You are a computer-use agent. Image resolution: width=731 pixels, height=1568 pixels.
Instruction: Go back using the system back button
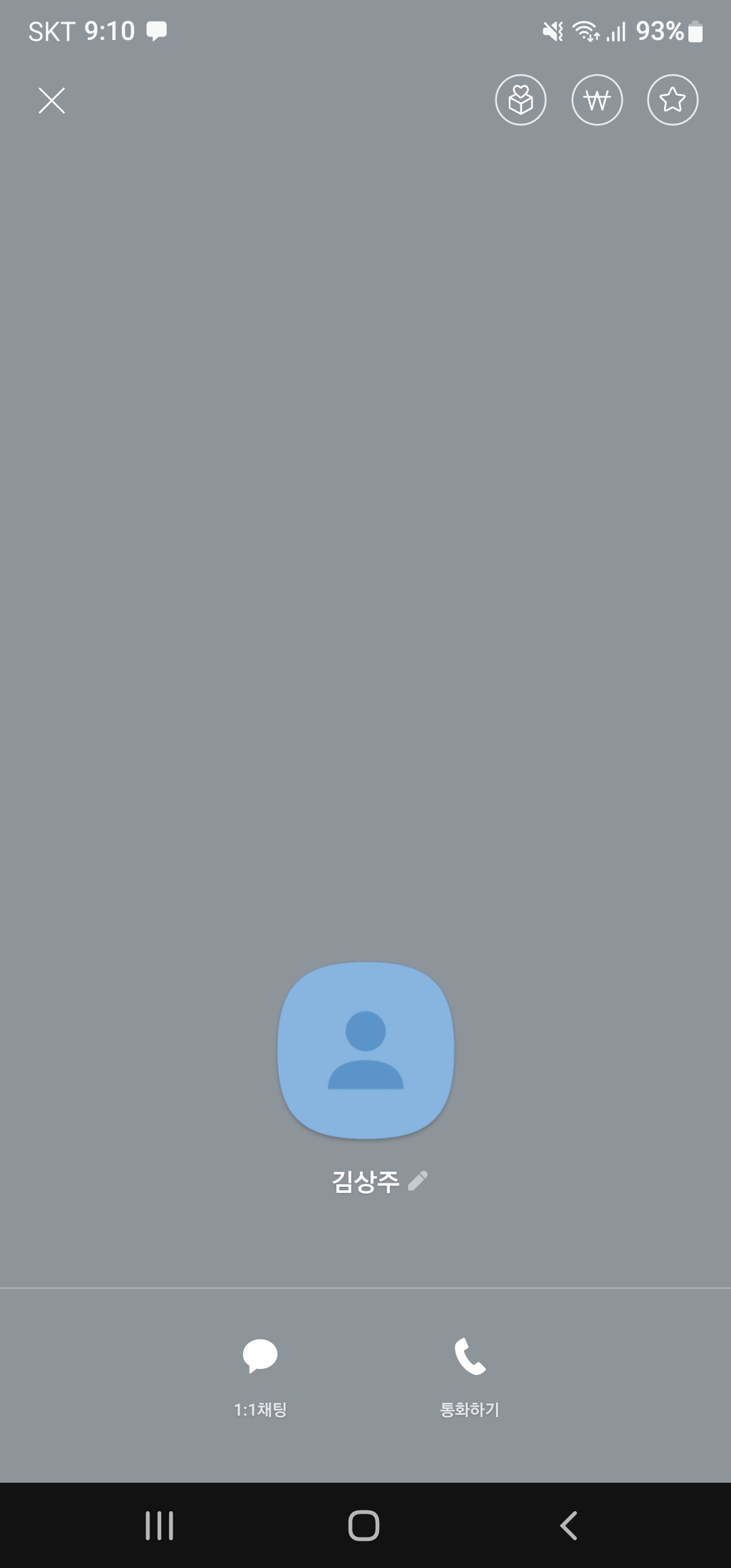pos(569,1525)
